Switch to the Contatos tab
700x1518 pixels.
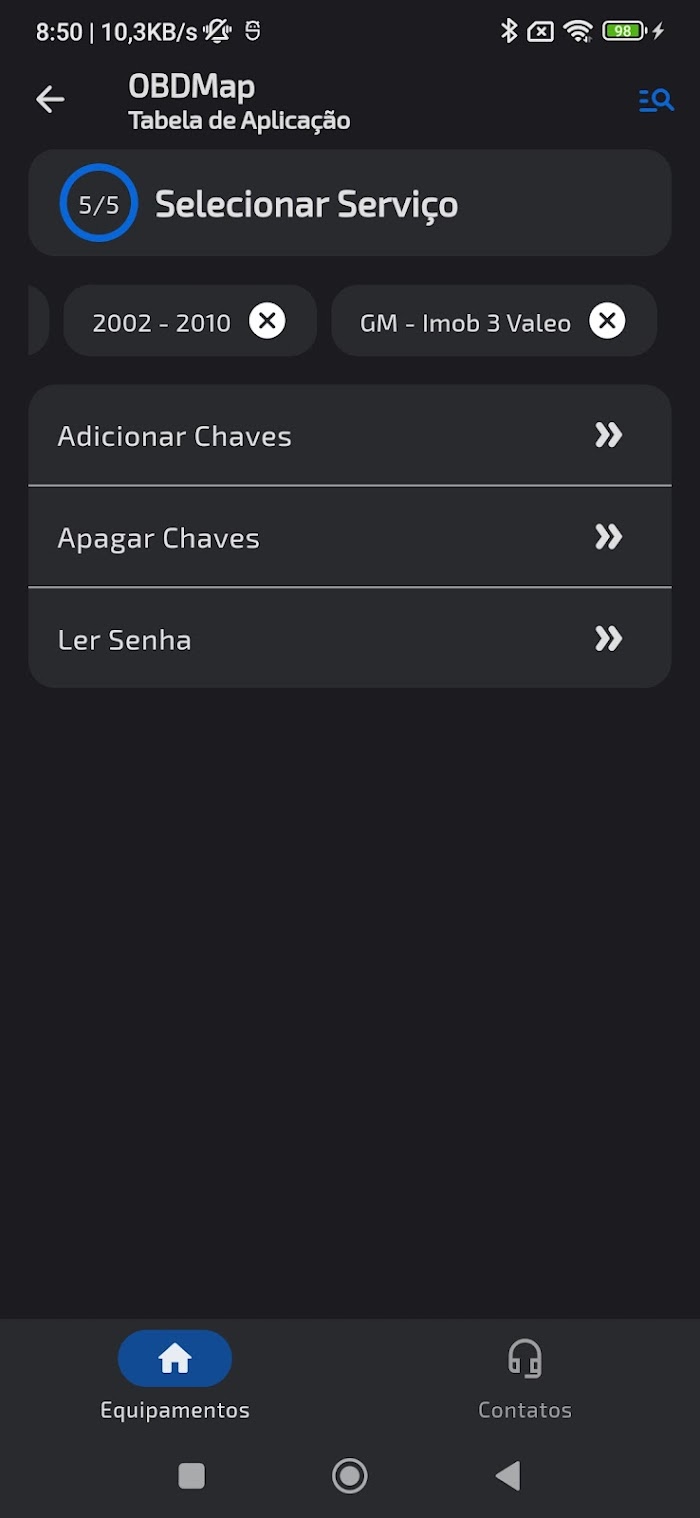tap(525, 1376)
